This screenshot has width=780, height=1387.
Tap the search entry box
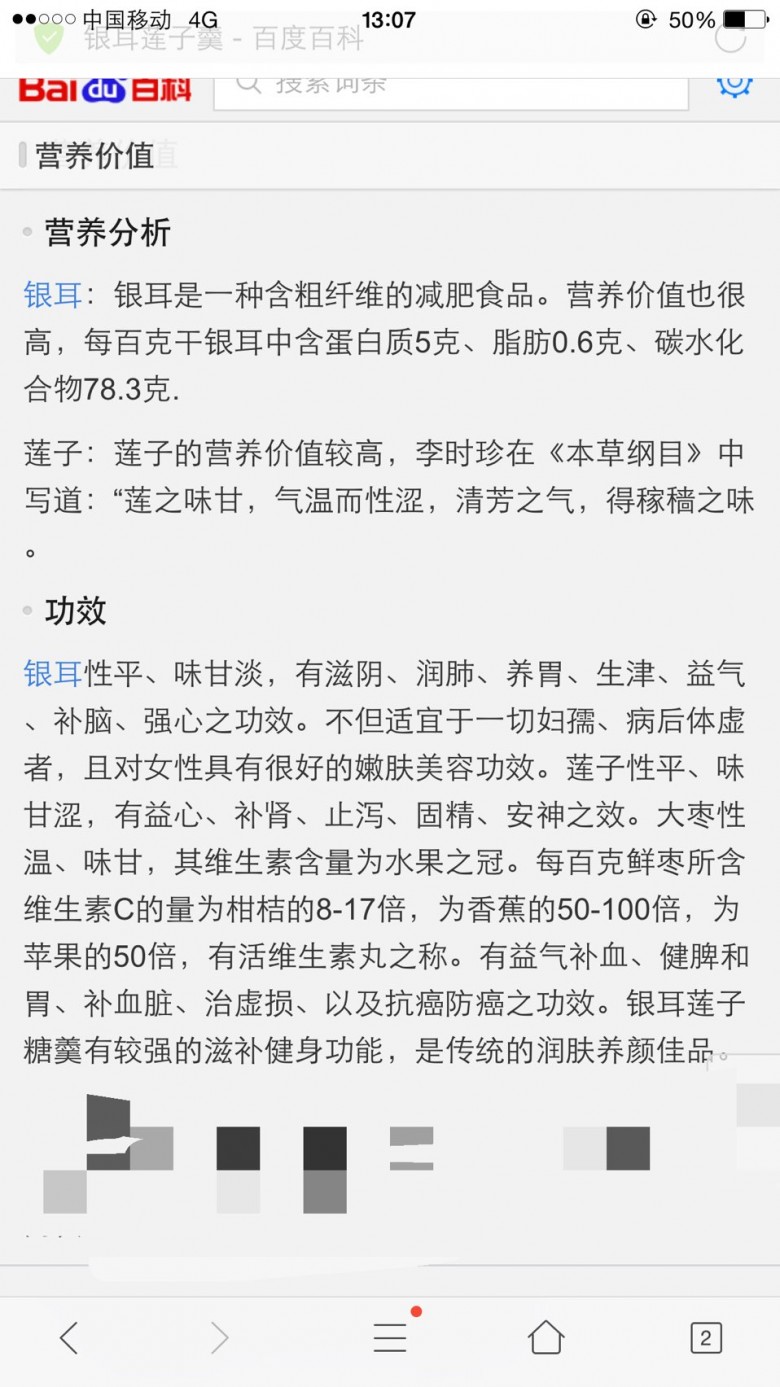[451, 86]
